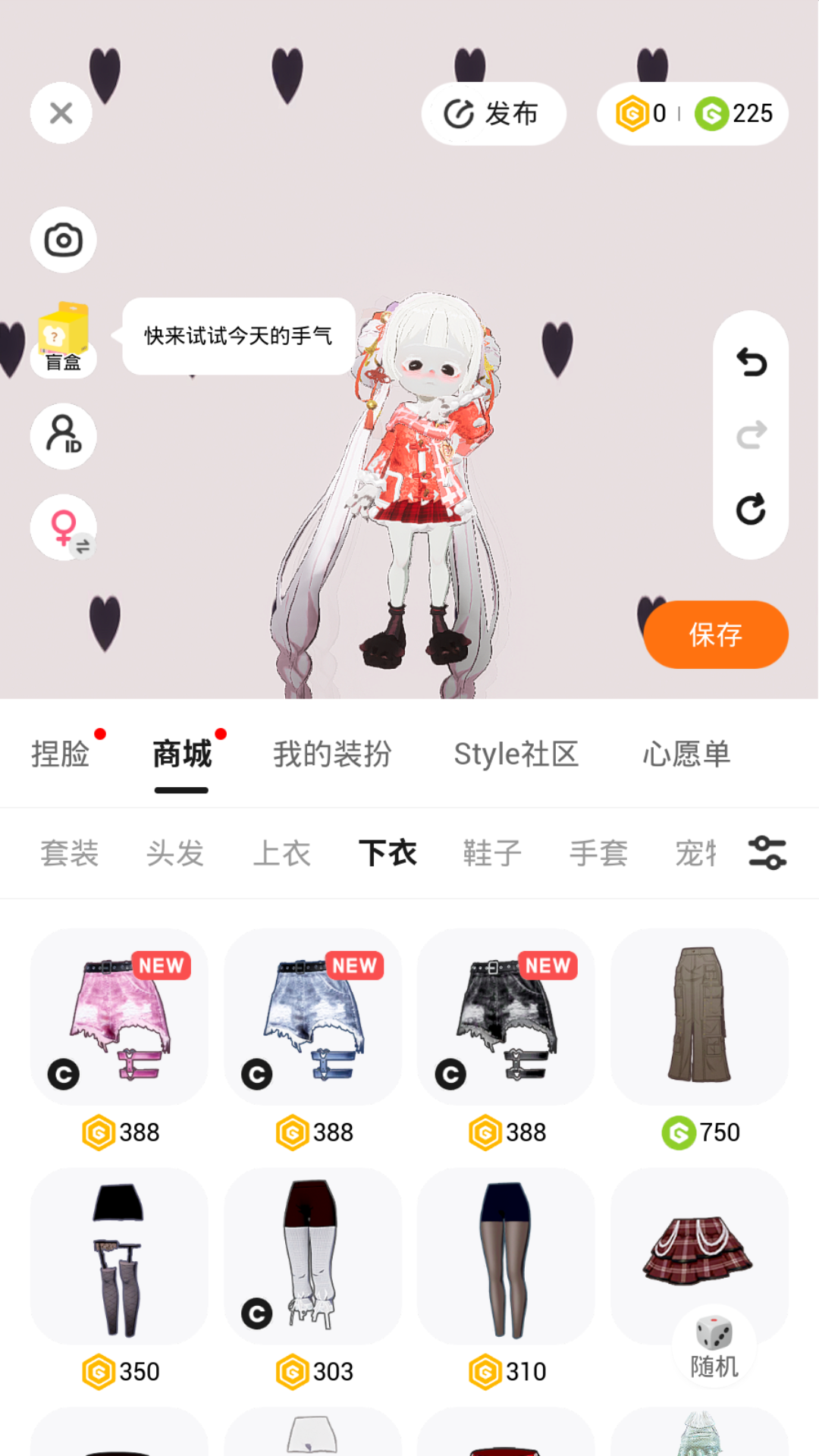Tap the 发布 publish button

point(493,114)
